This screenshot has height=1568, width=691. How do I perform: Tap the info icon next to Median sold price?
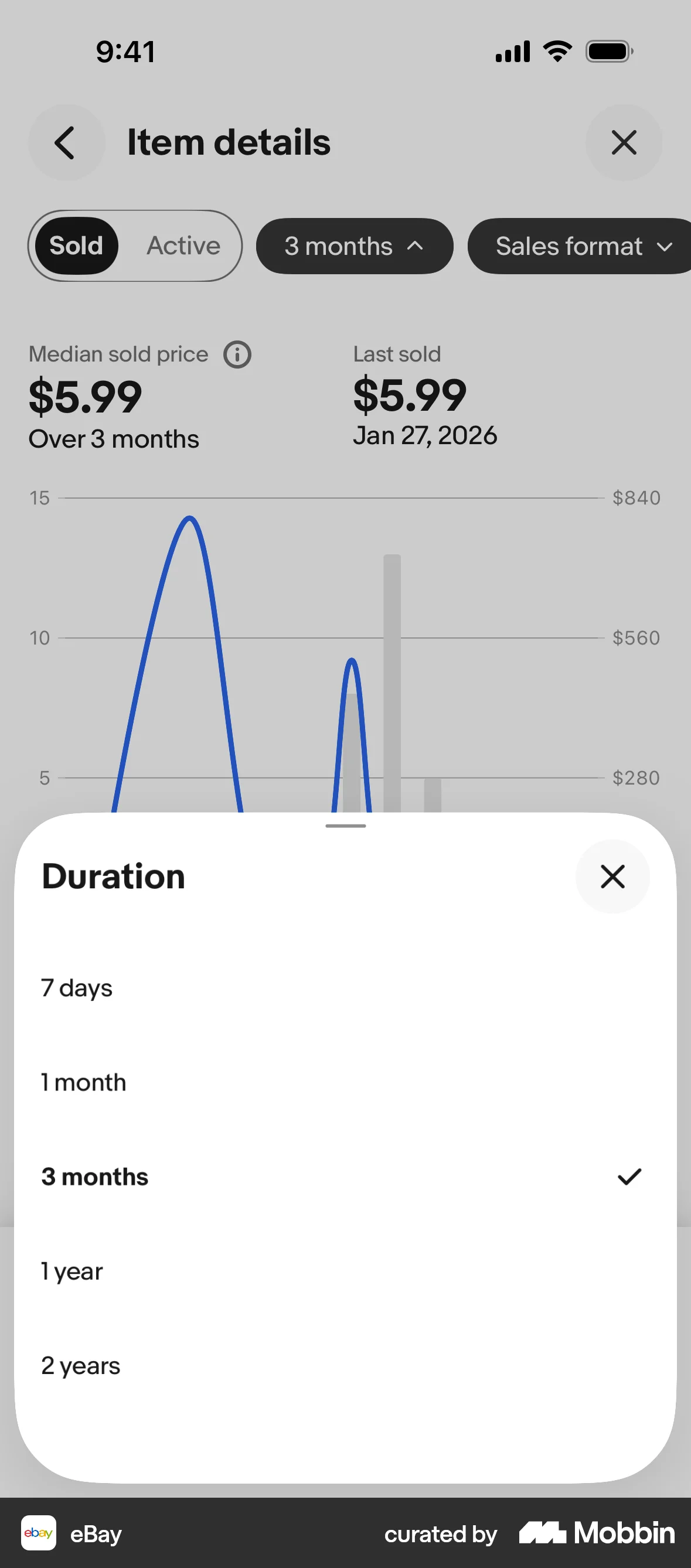click(x=238, y=354)
